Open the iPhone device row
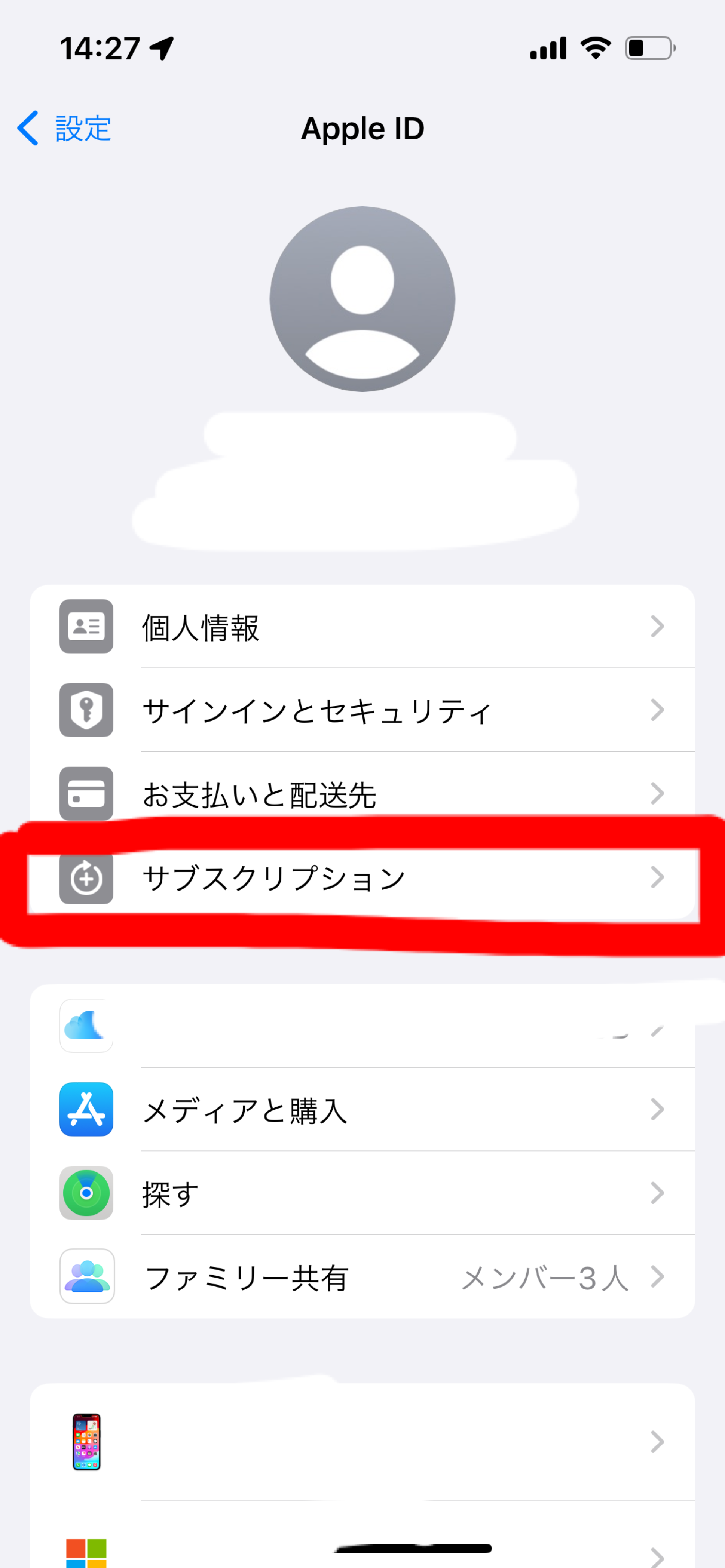The height and width of the screenshot is (1568, 725). [362, 1441]
